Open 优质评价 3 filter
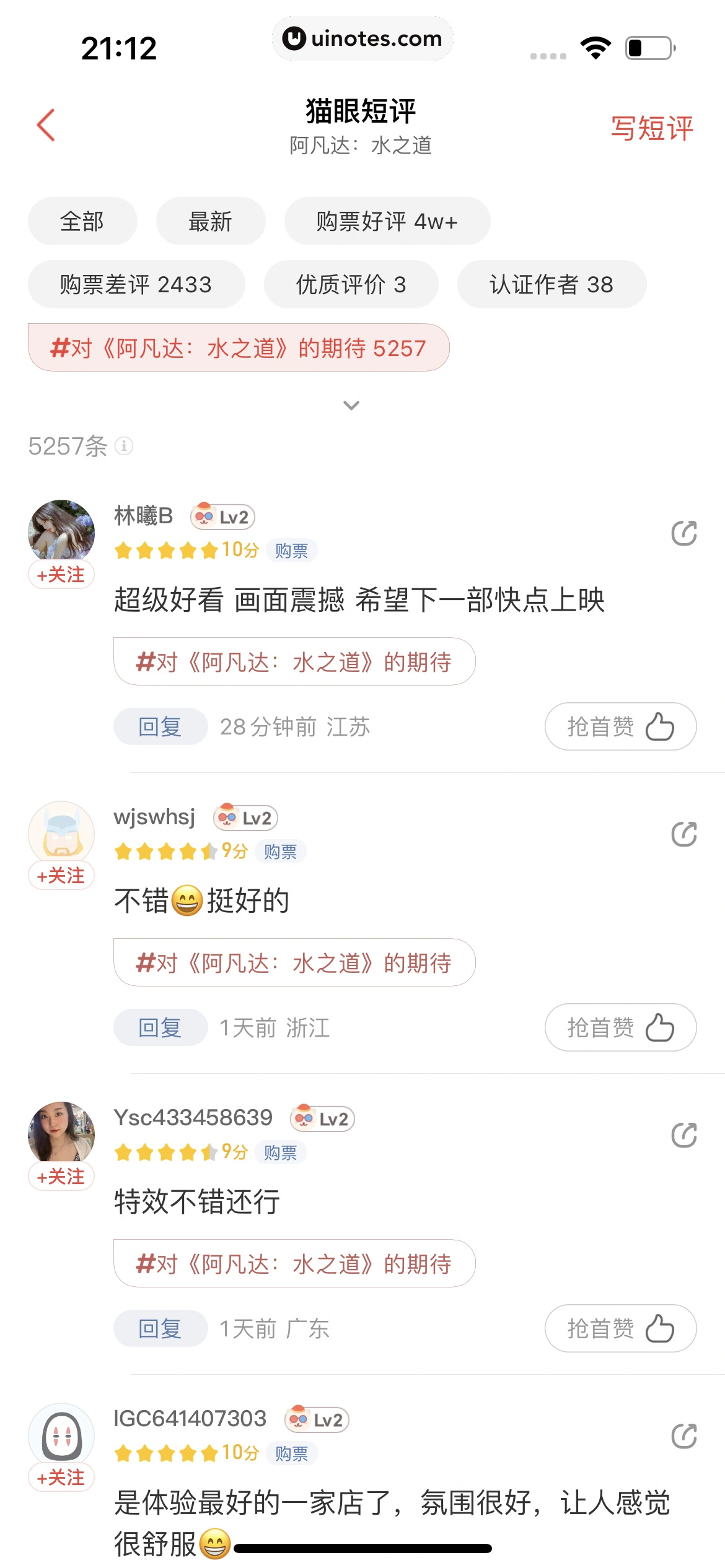The image size is (725, 1568). click(351, 284)
